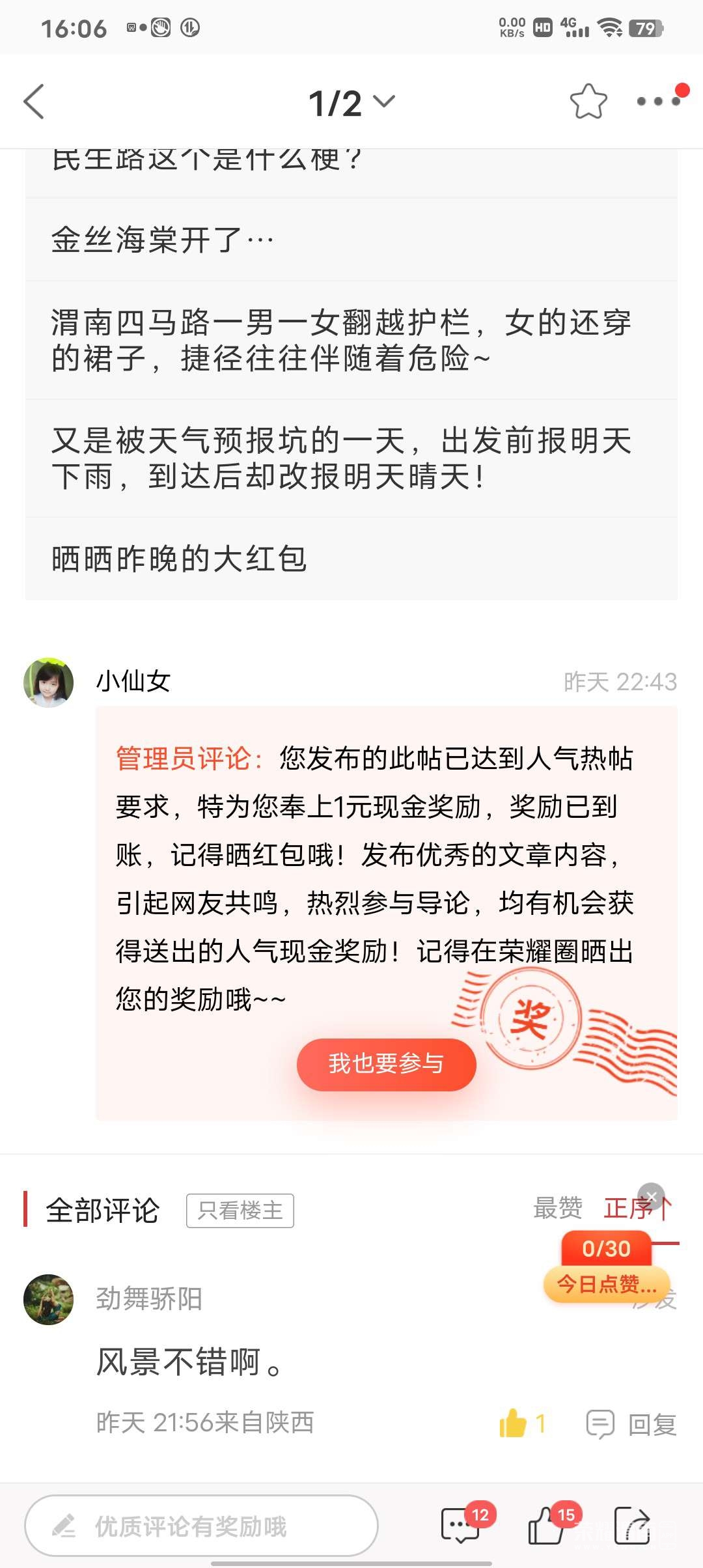Jump to comments via bottom bubble icon
The image size is (703, 1568).
coord(461,1526)
